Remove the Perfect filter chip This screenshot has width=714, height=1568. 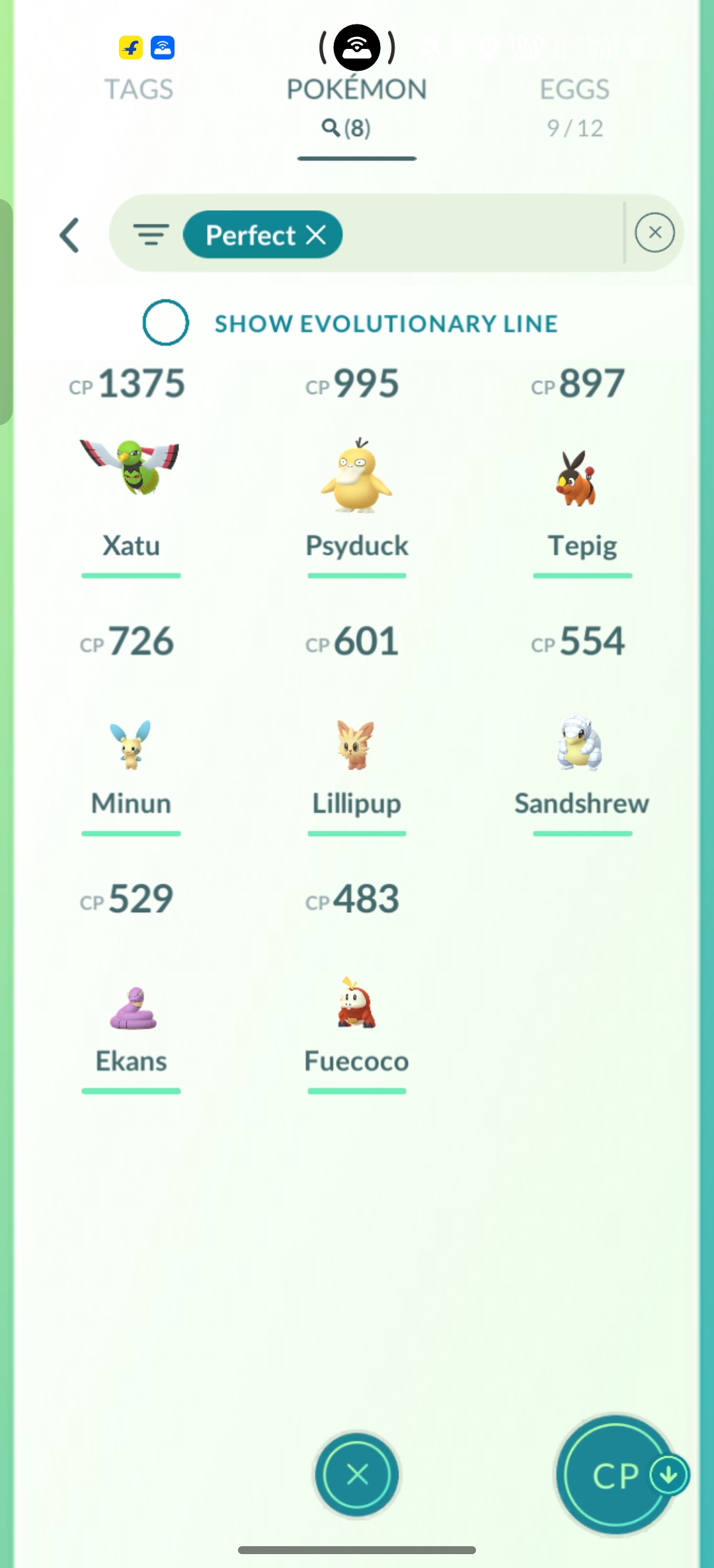[x=317, y=235]
